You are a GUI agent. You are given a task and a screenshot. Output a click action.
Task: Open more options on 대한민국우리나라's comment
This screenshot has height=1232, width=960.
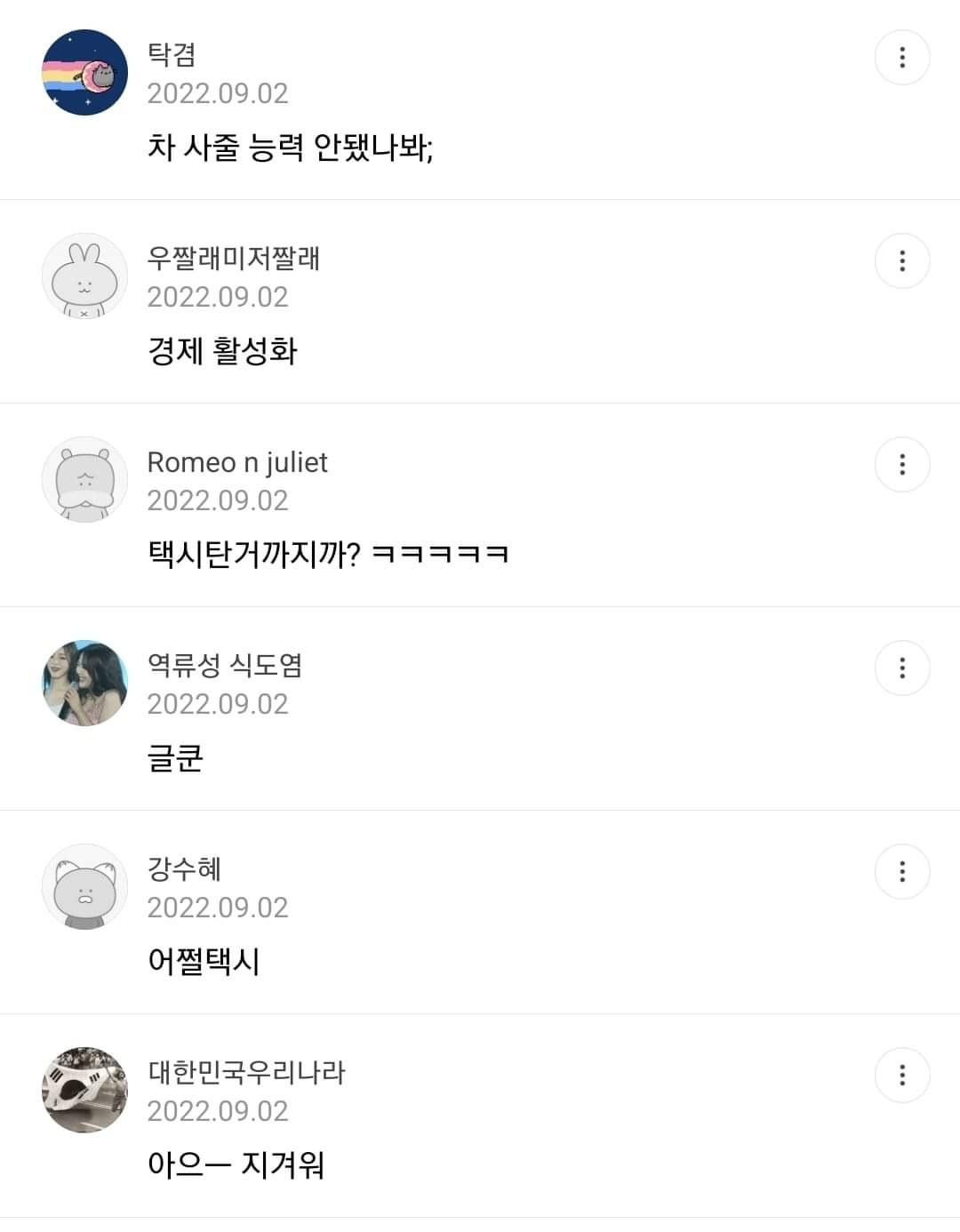902,1076
